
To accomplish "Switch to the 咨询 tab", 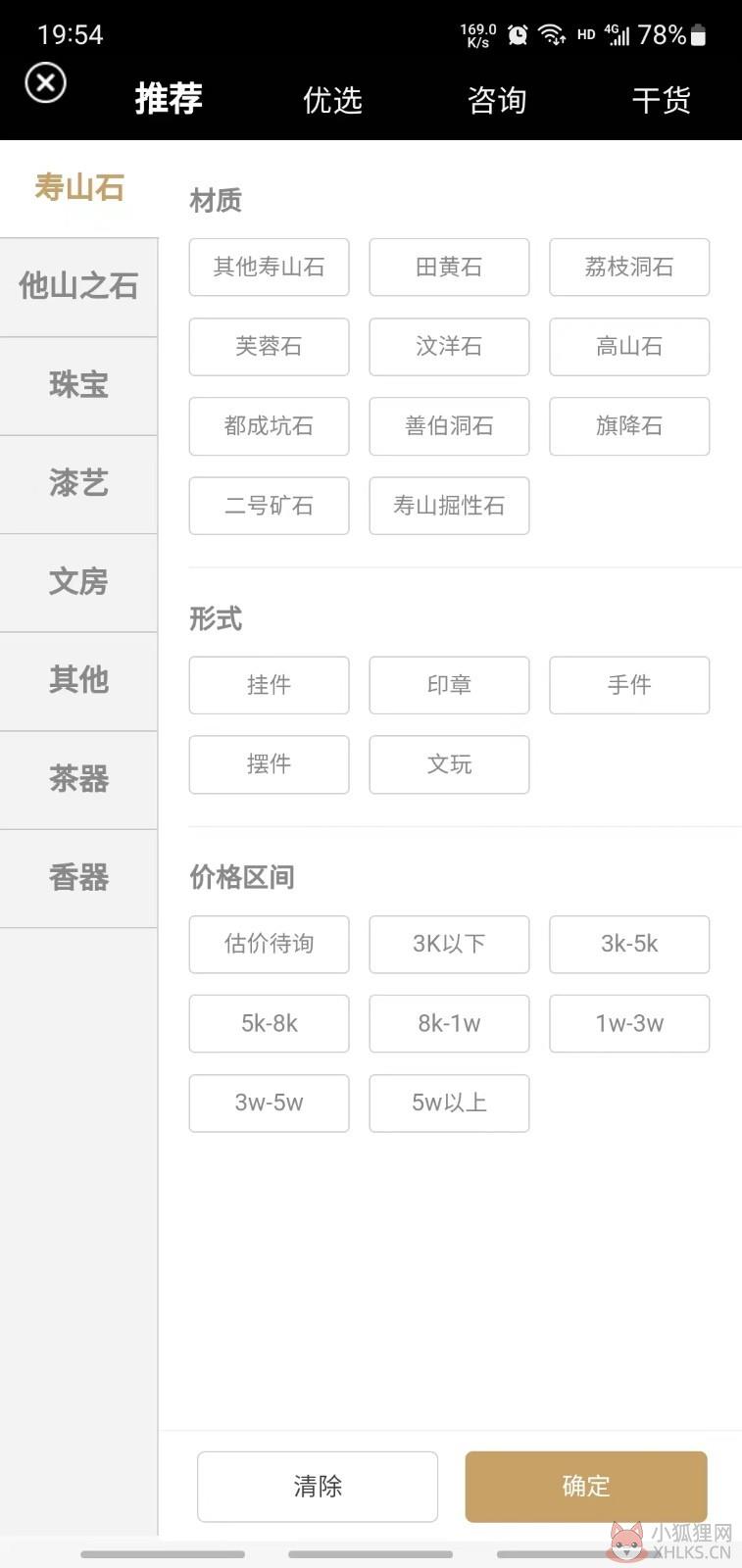I will click(497, 100).
